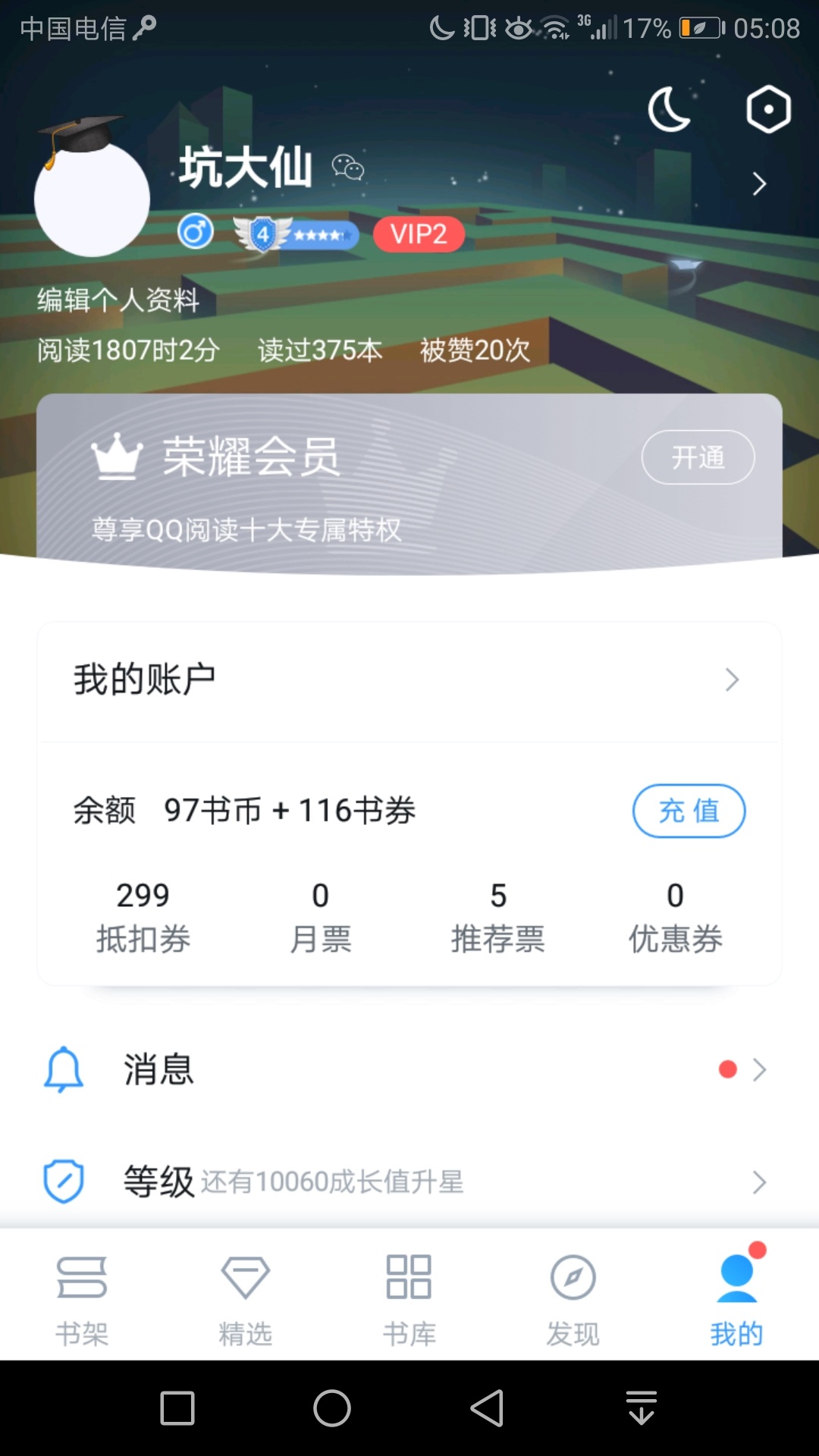819x1456 pixels.
Task: Tap the 充值 recharge button
Action: click(689, 811)
